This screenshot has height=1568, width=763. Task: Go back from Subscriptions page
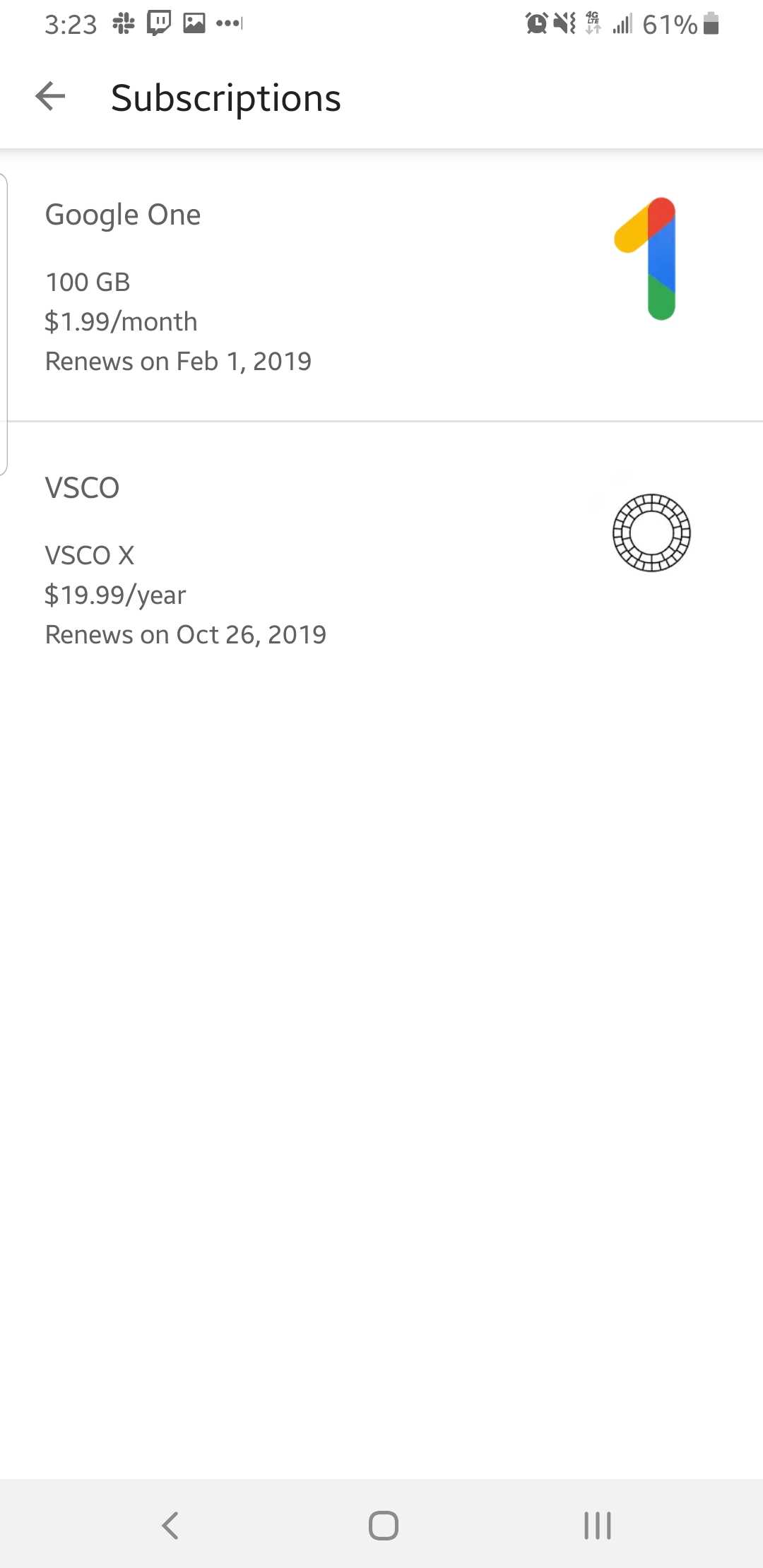[50, 97]
